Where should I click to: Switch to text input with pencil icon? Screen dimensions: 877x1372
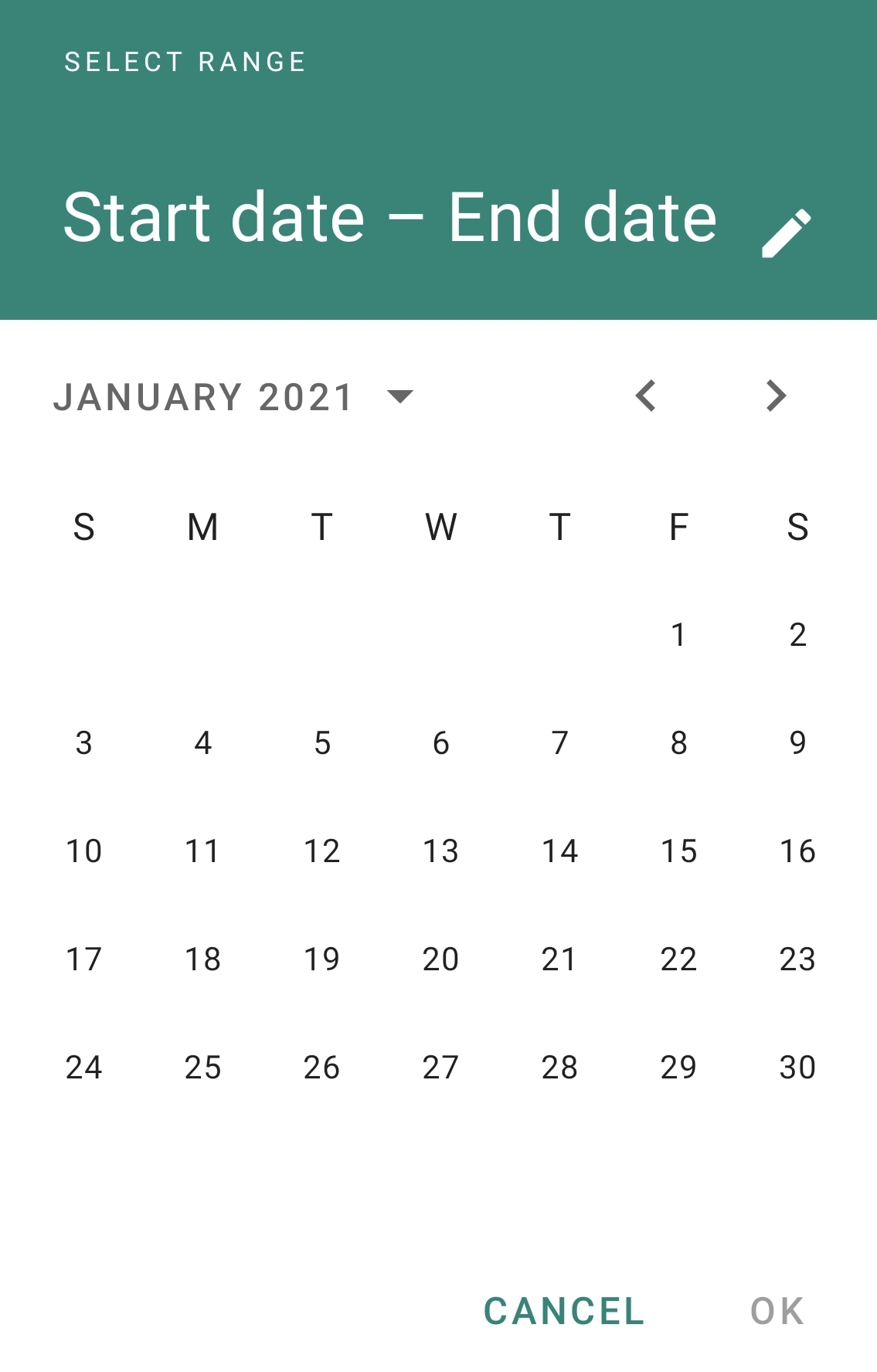pos(786,233)
